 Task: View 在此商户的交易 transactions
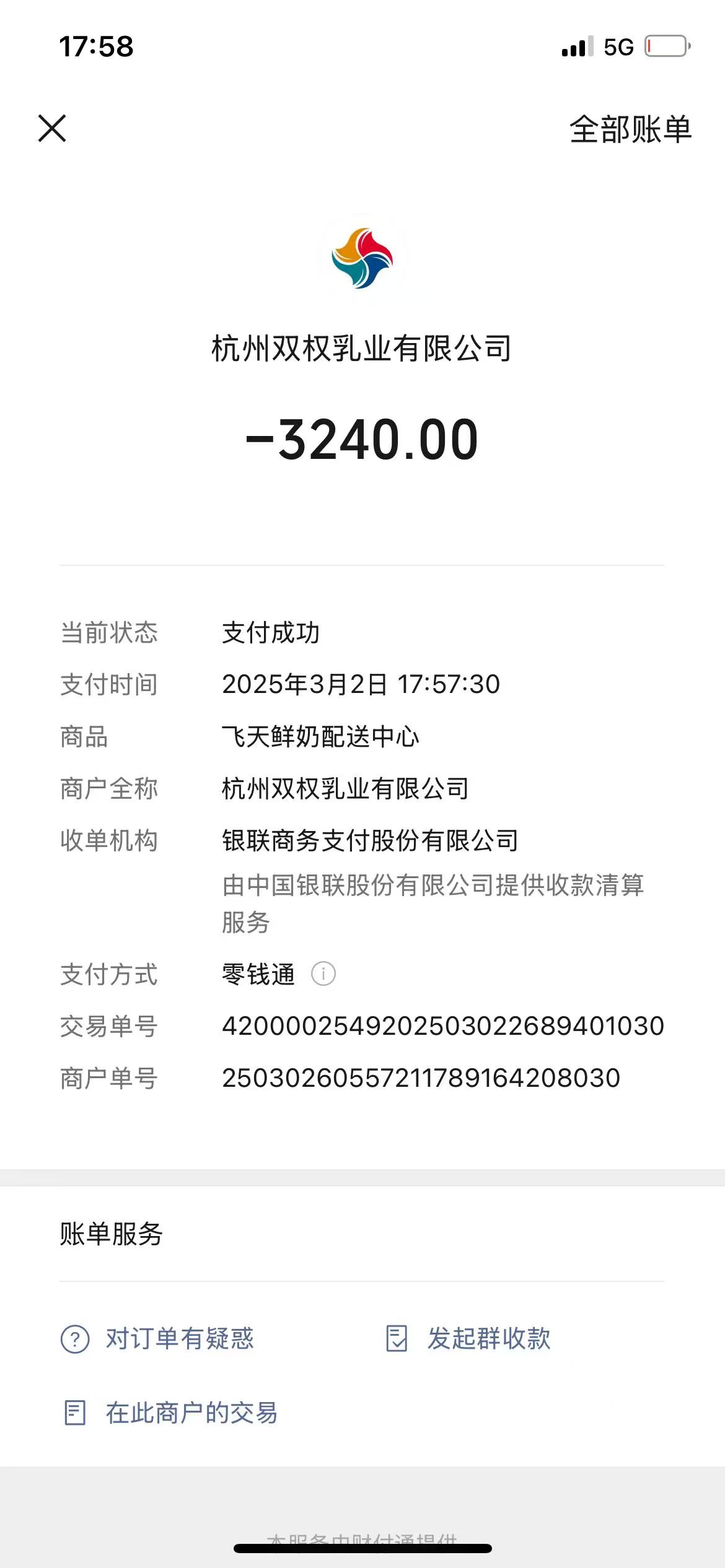pyautogui.click(x=171, y=1413)
